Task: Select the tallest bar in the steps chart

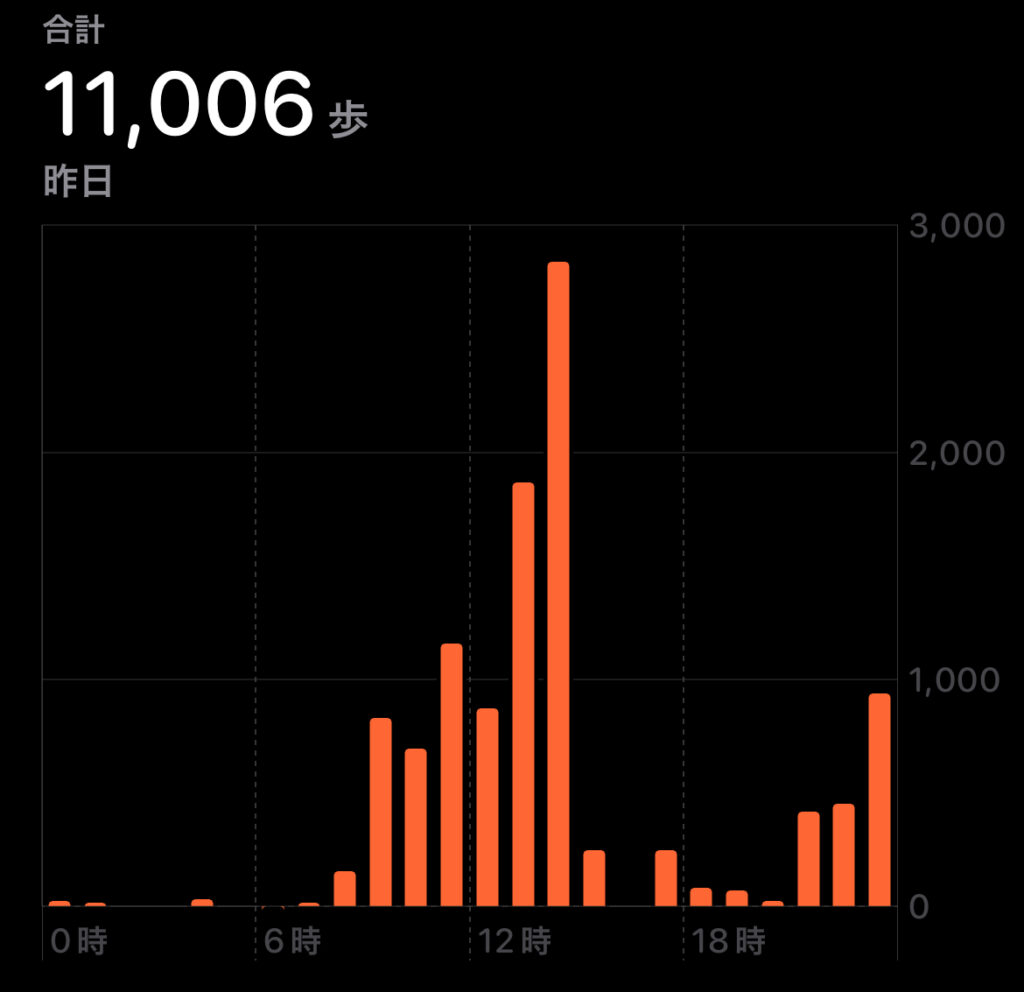Action: (558, 584)
